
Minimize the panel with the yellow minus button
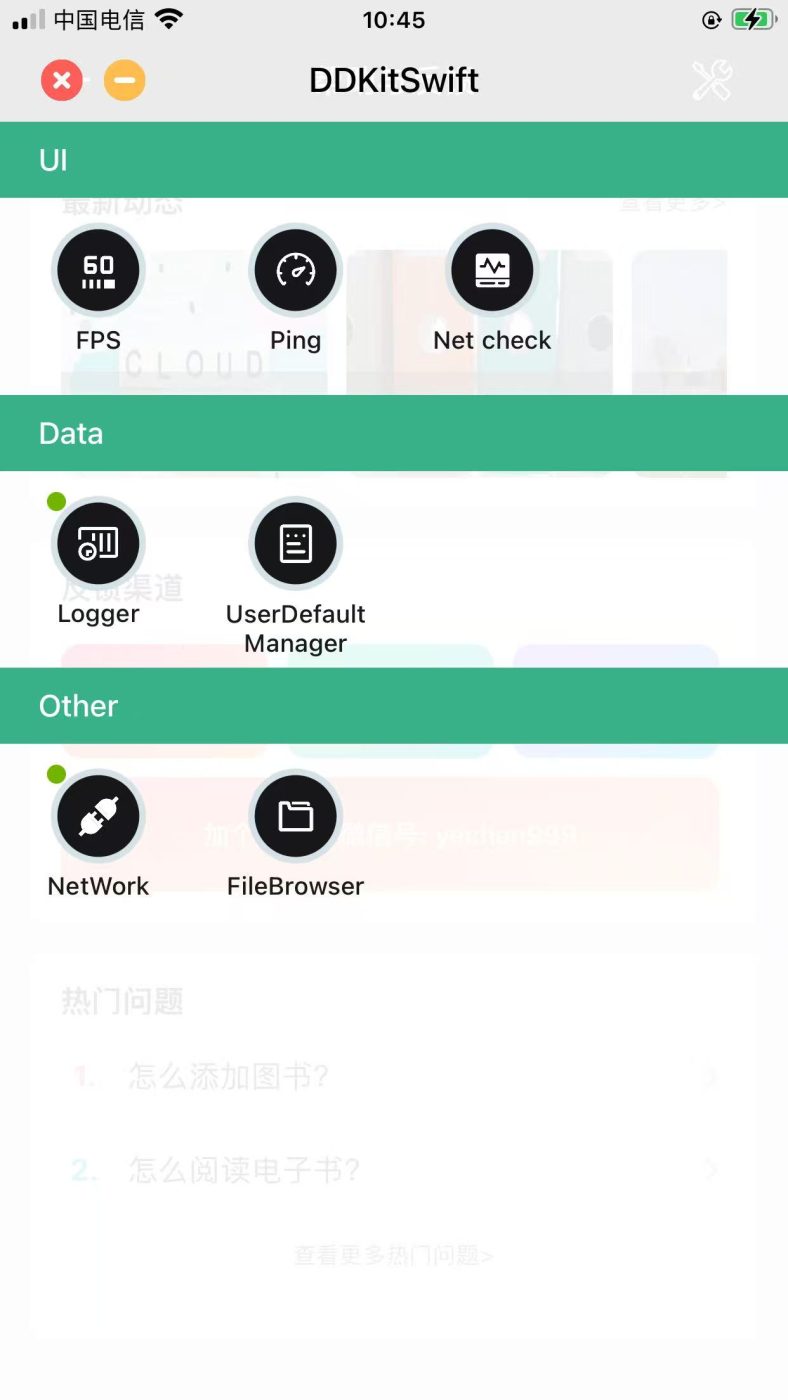(x=125, y=81)
